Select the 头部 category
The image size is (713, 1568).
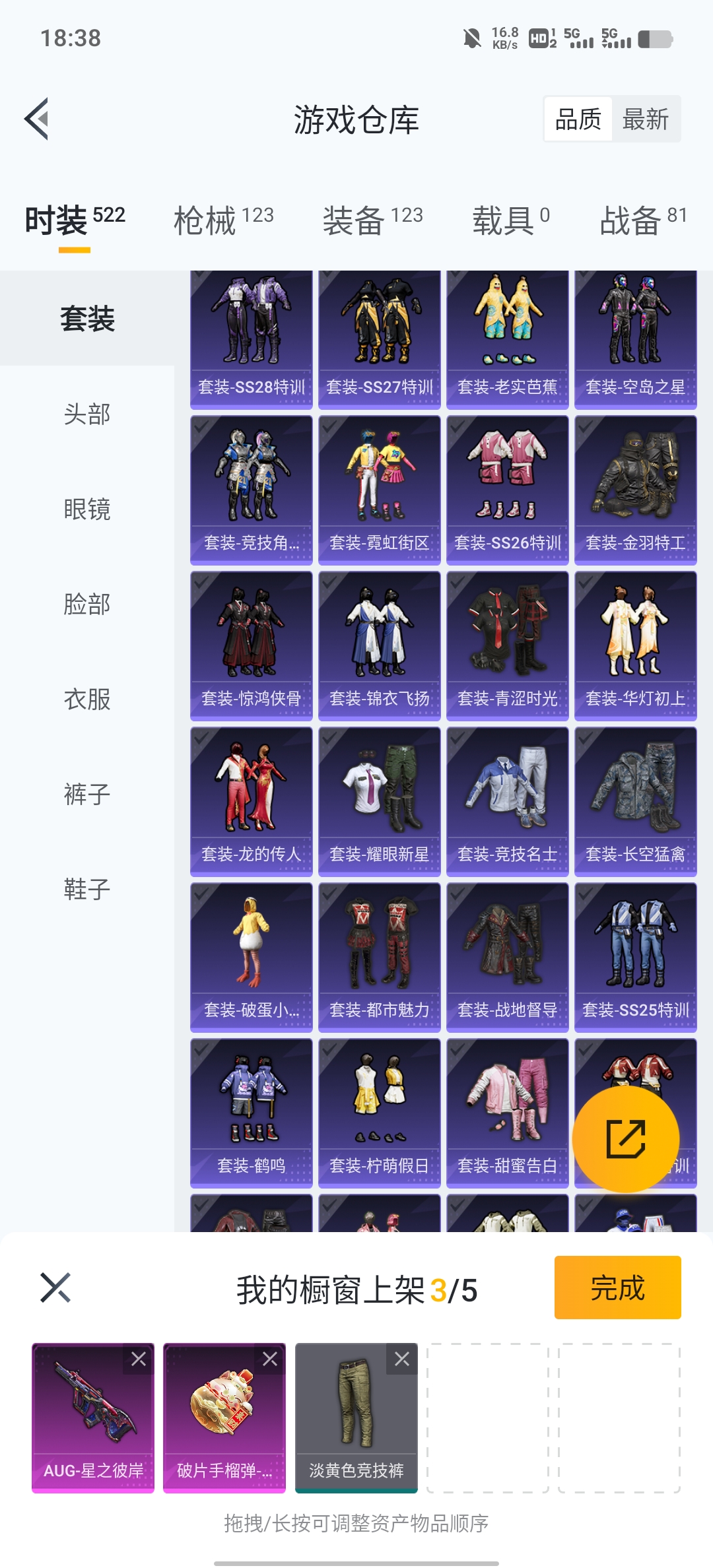click(x=87, y=414)
